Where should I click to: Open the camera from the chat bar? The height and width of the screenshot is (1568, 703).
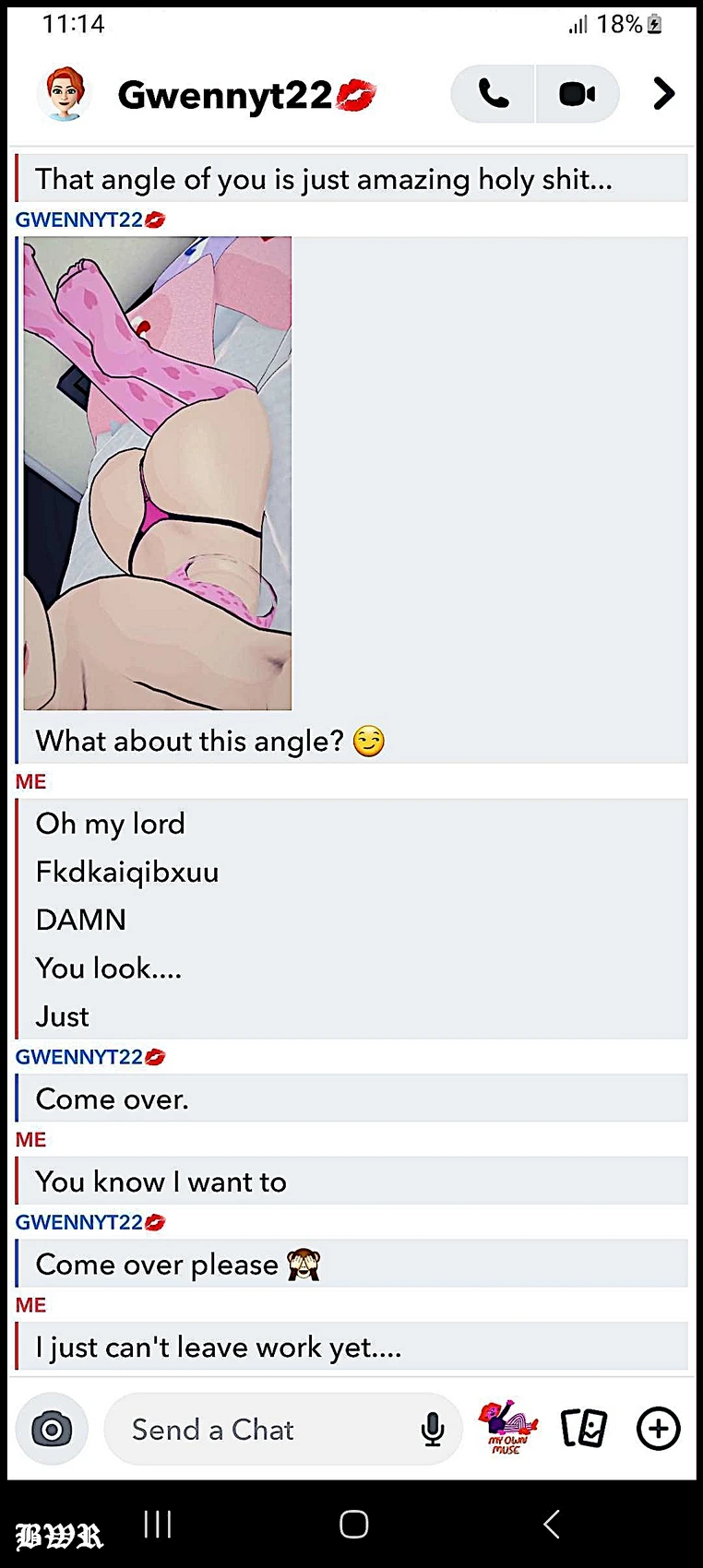[x=52, y=1429]
